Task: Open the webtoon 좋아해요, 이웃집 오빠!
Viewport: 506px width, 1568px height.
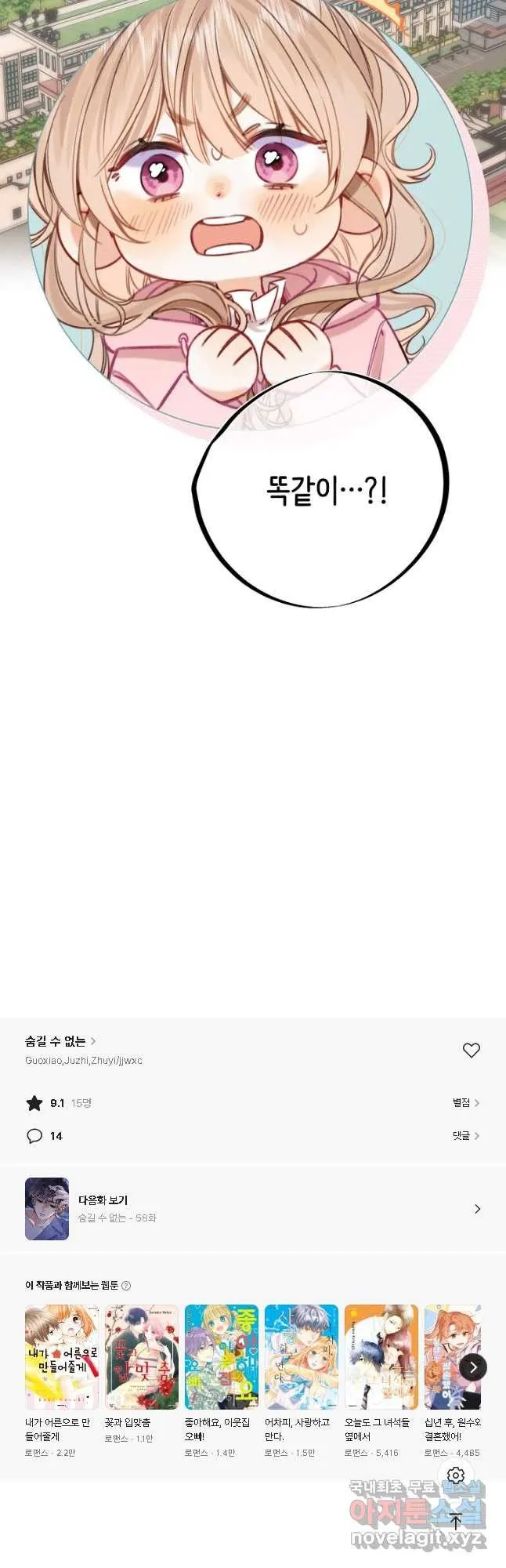Action: (222, 1357)
